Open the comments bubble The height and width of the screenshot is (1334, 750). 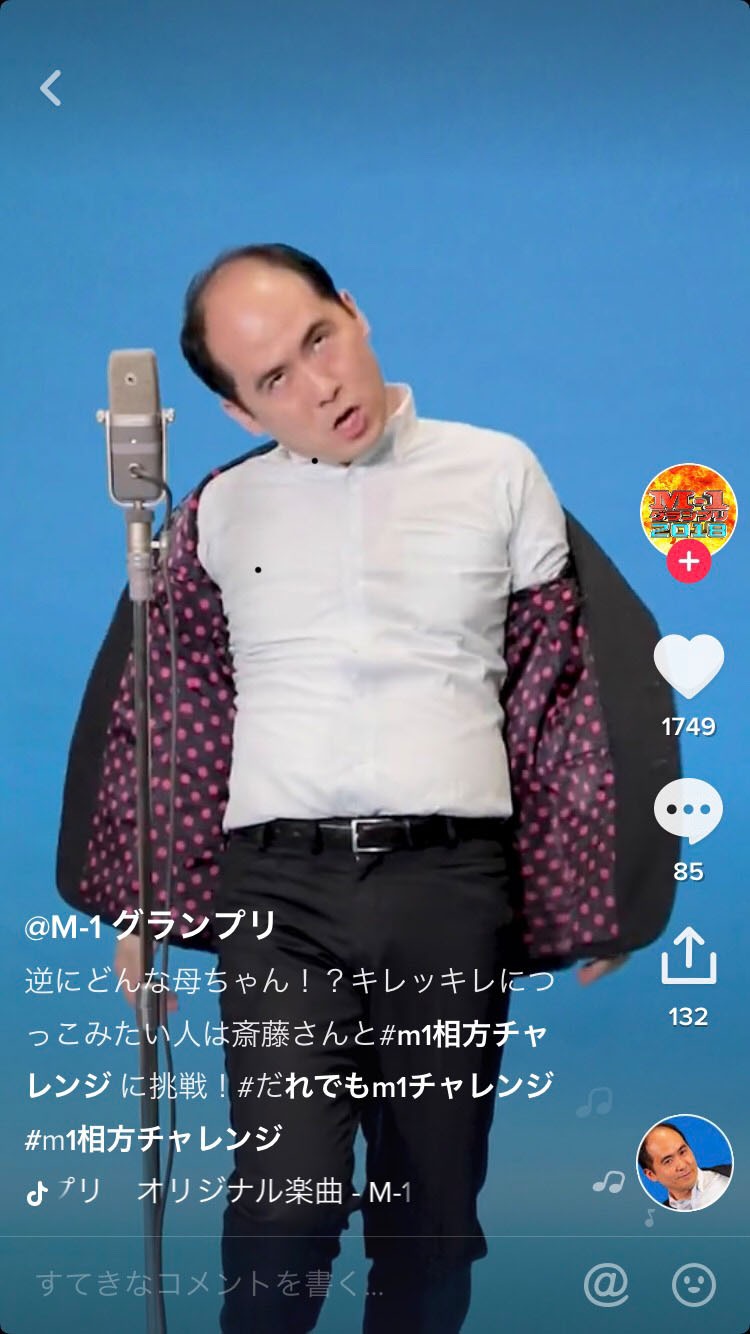(688, 809)
